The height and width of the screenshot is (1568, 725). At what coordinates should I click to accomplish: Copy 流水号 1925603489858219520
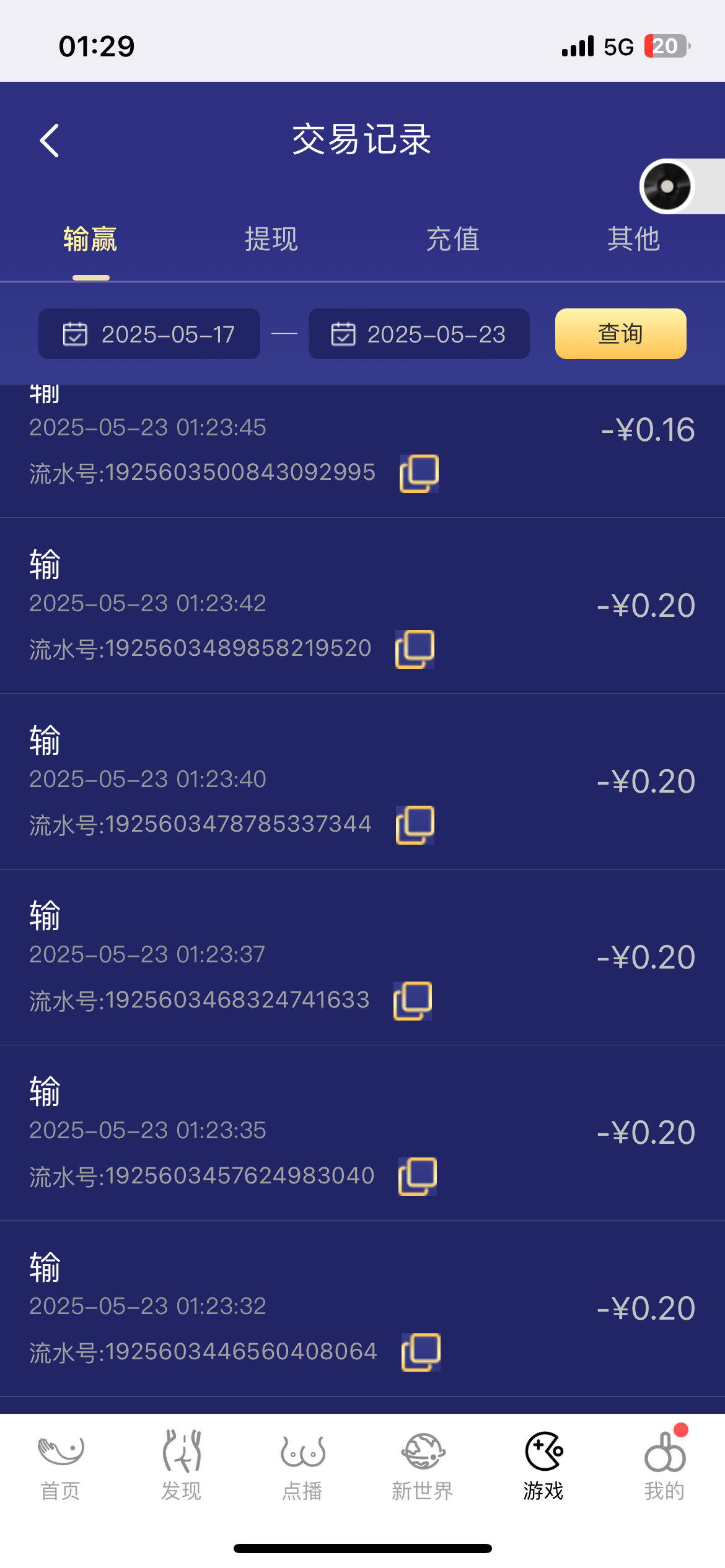(416, 648)
